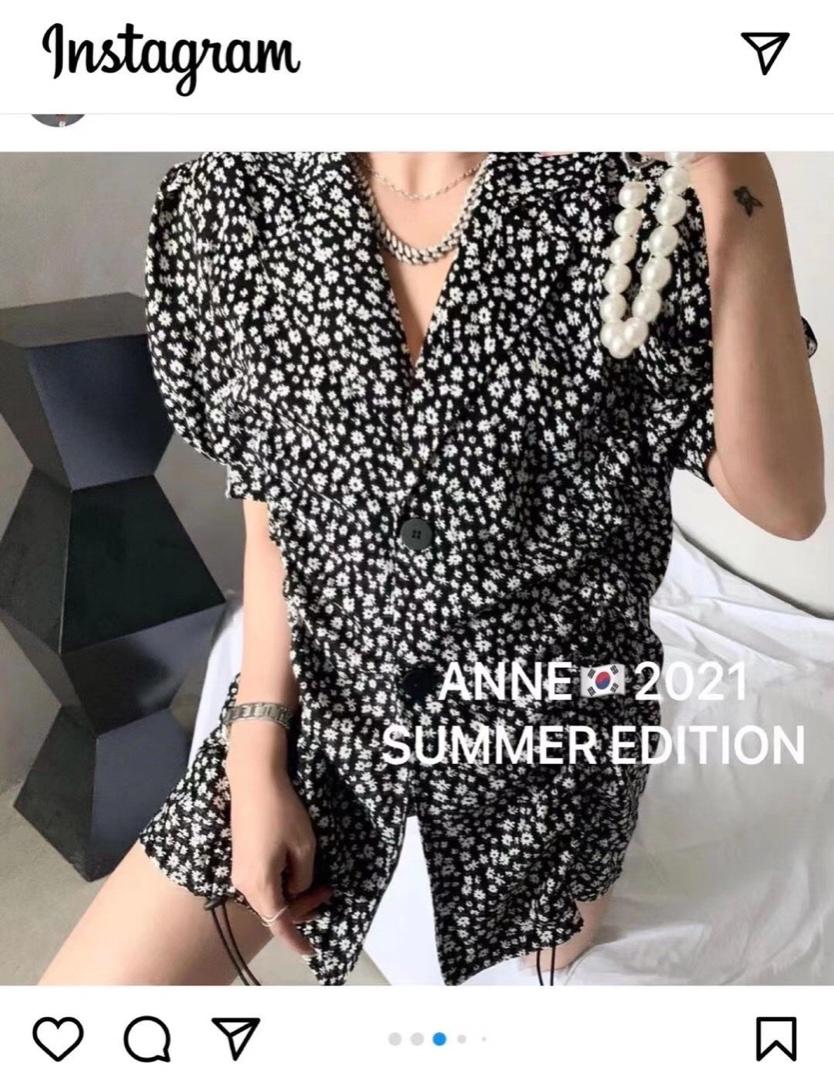Open the poster's profile avatar

(x=57, y=118)
